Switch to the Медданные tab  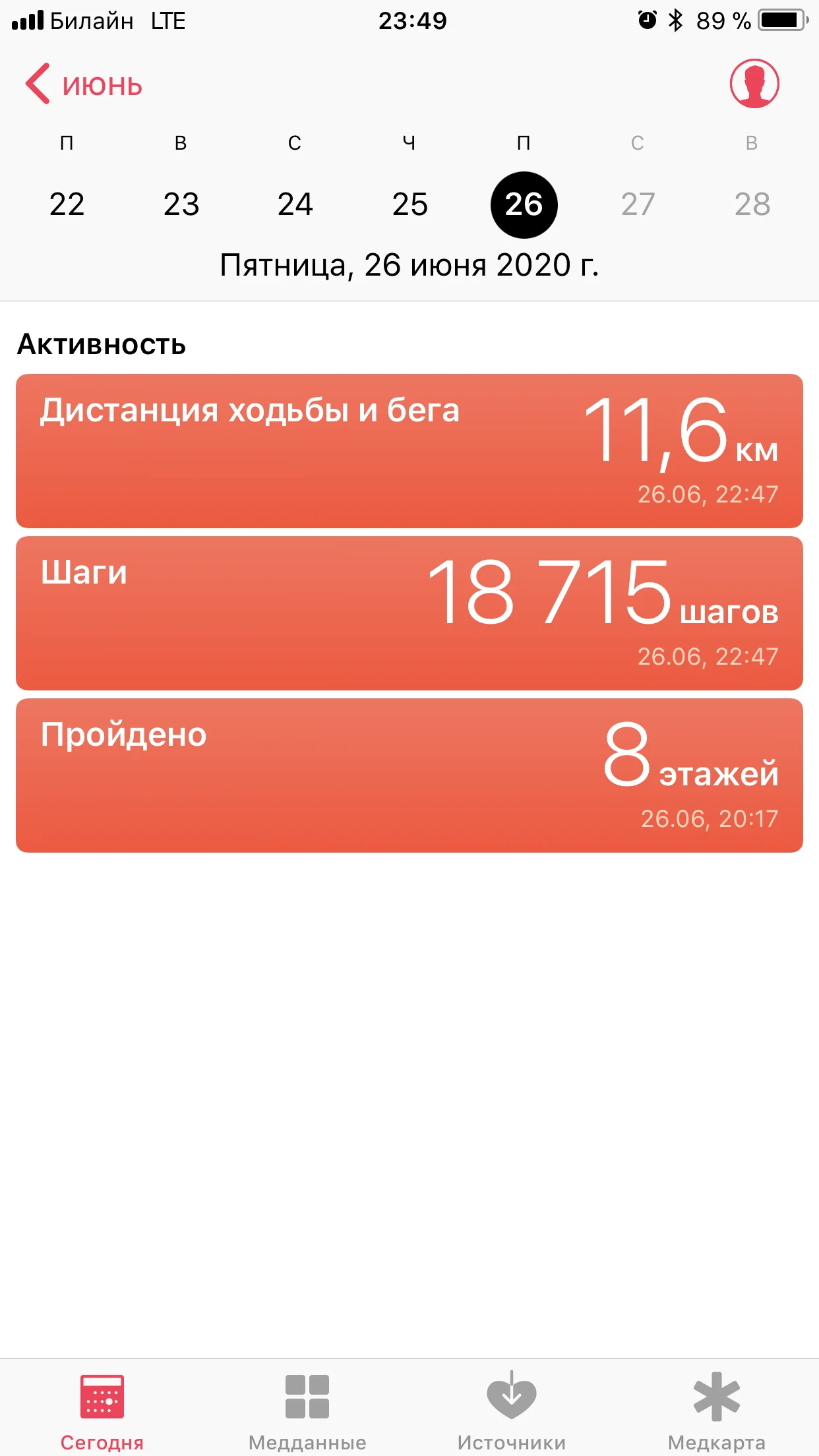[307, 1410]
